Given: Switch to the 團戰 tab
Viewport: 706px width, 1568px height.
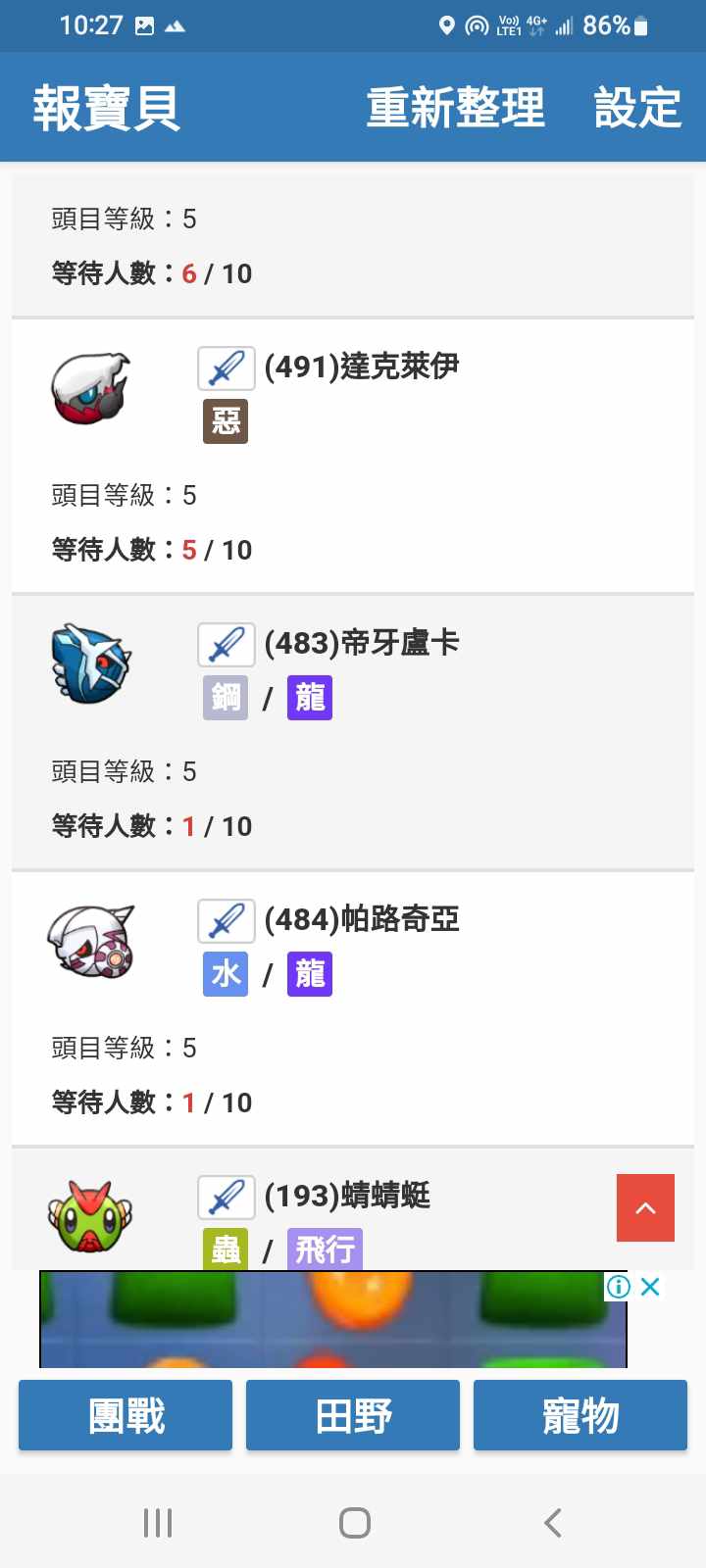Looking at the screenshot, I should [x=126, y=1415].
